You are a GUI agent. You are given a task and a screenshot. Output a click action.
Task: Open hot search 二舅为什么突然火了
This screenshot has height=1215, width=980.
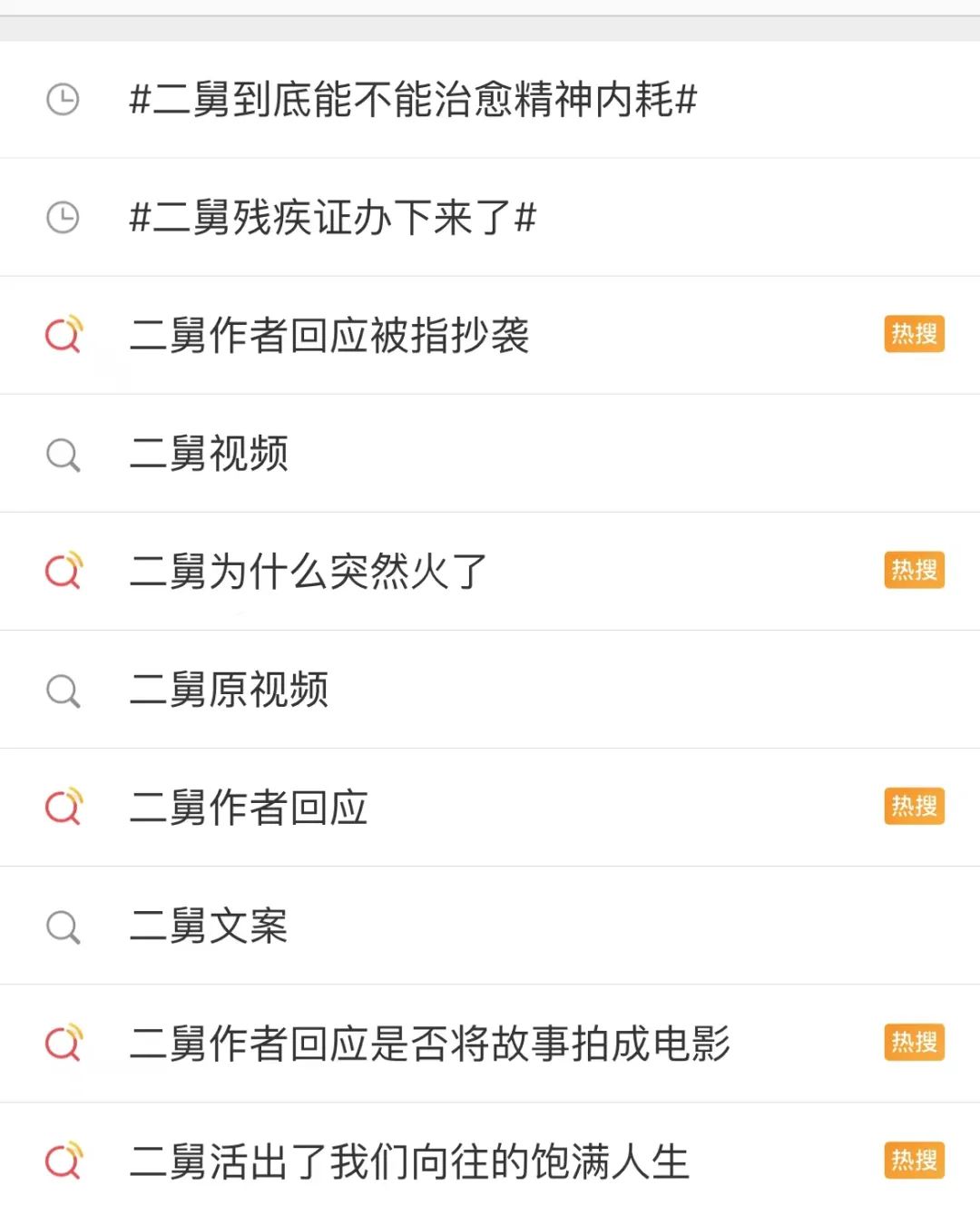click(309, 572)
